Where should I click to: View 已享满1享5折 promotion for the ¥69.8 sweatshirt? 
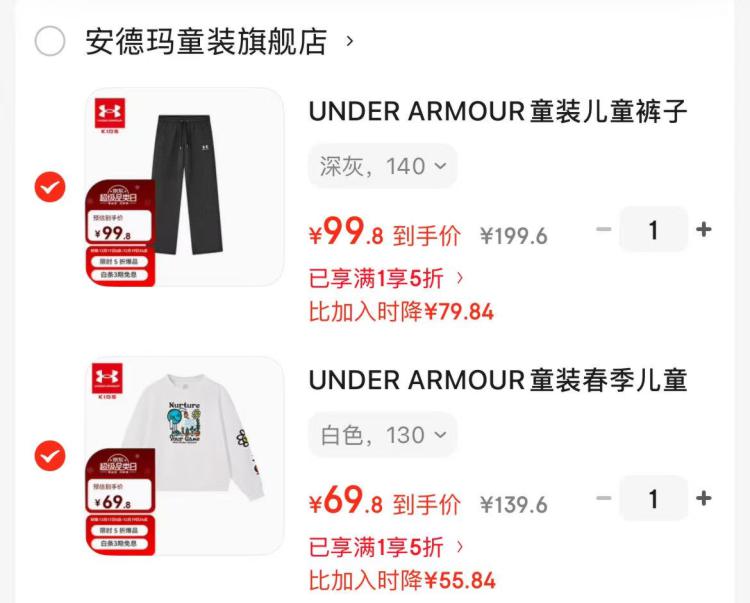[x=387, y=547]
